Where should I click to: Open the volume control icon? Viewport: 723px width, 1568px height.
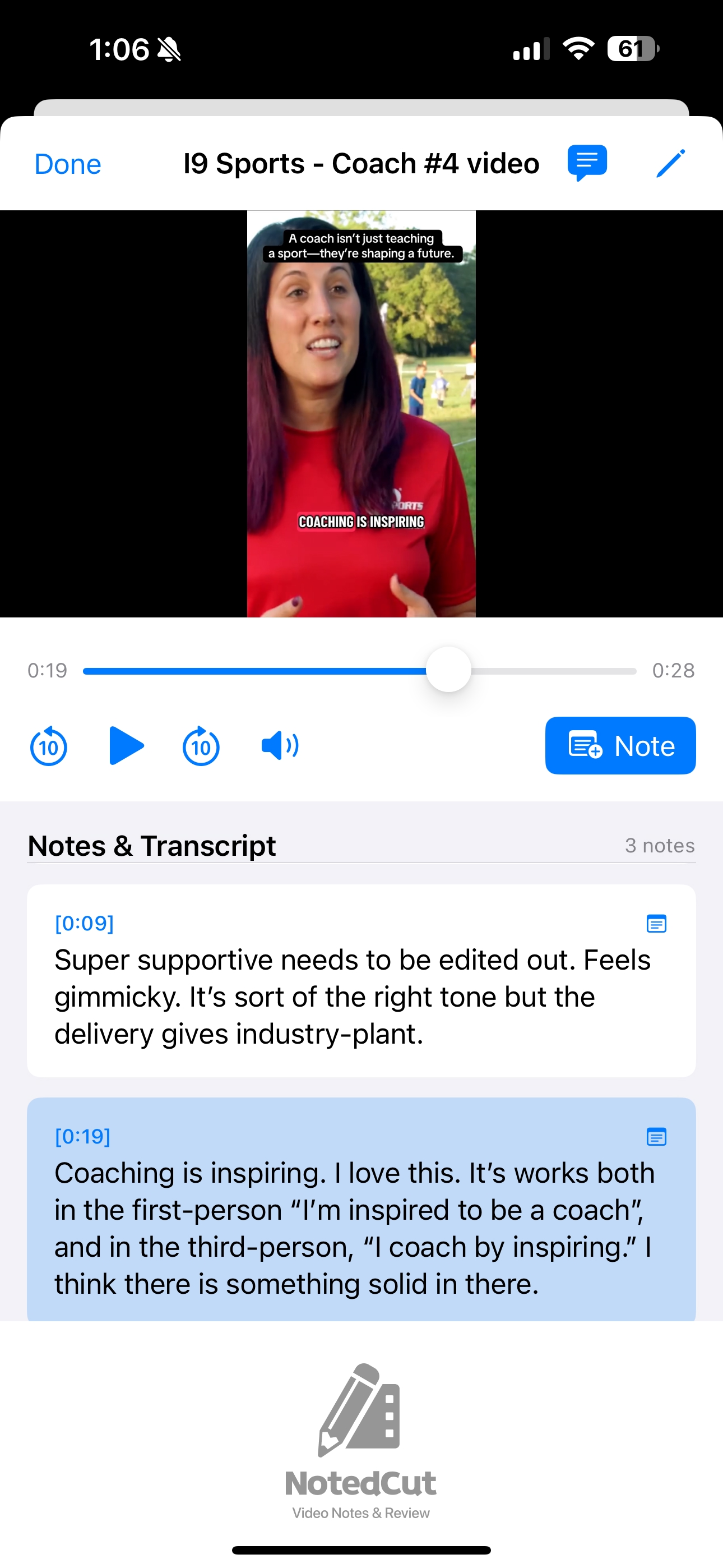[279, 746]
